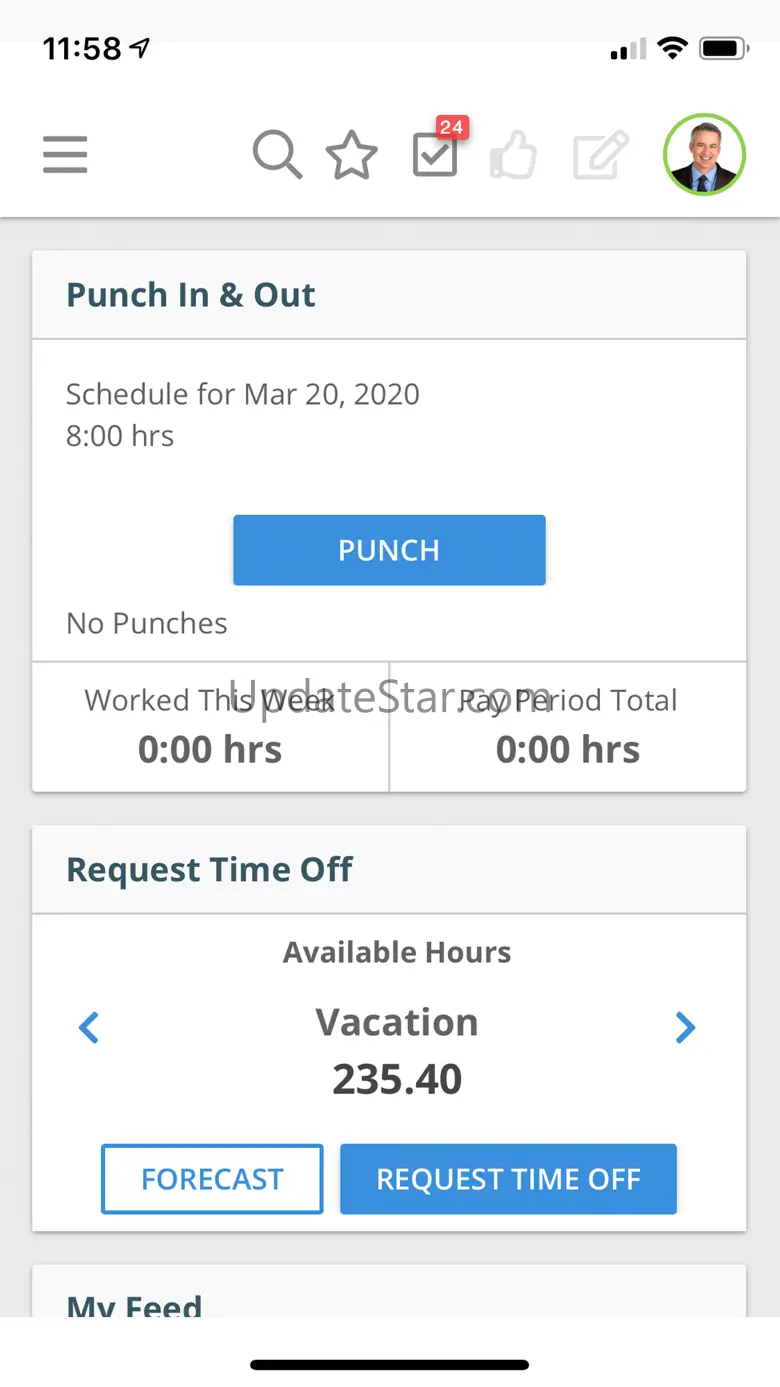Open the hamburger menu

(x=65, y=155)
